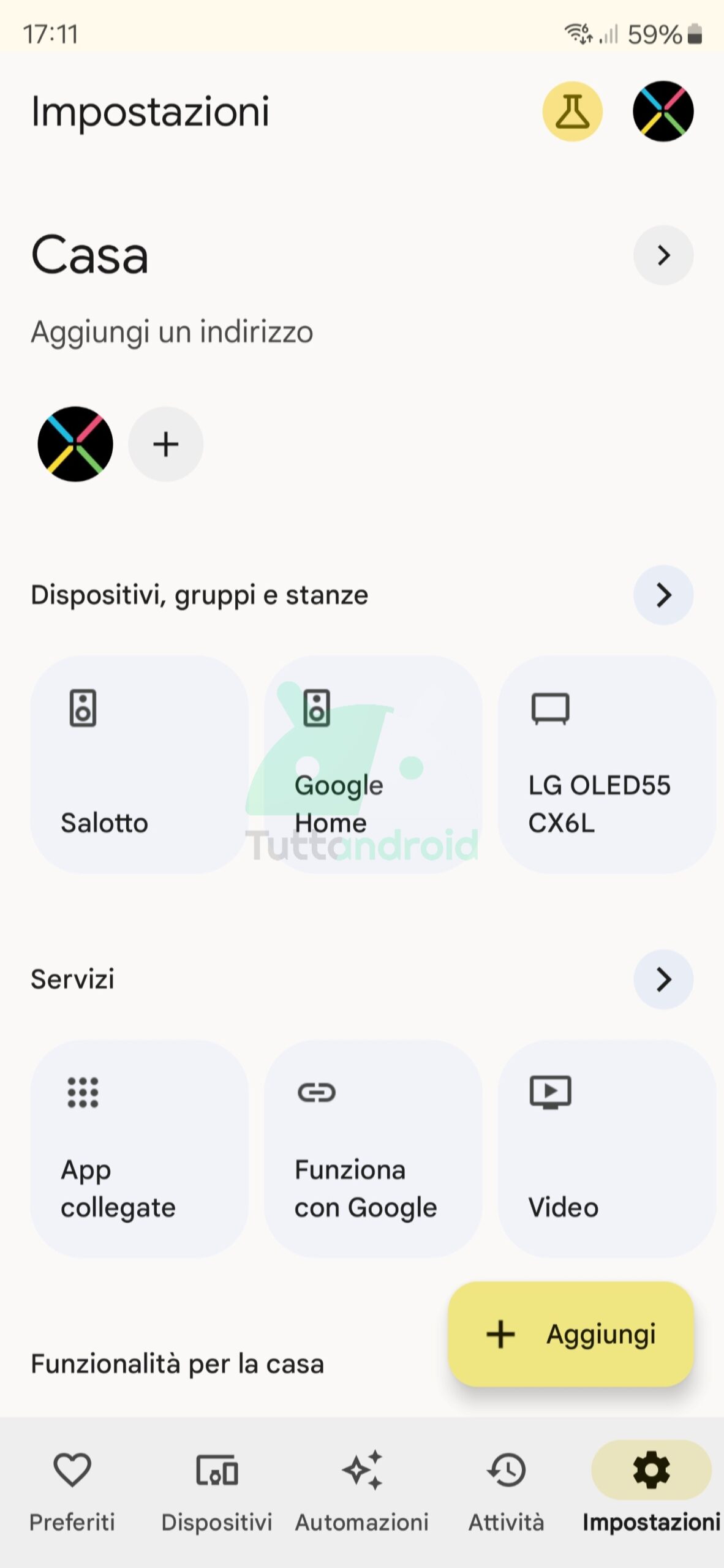Go to the Automazioni tab
Viewport: 724px width, 1568px height.
click(362, 1490)
